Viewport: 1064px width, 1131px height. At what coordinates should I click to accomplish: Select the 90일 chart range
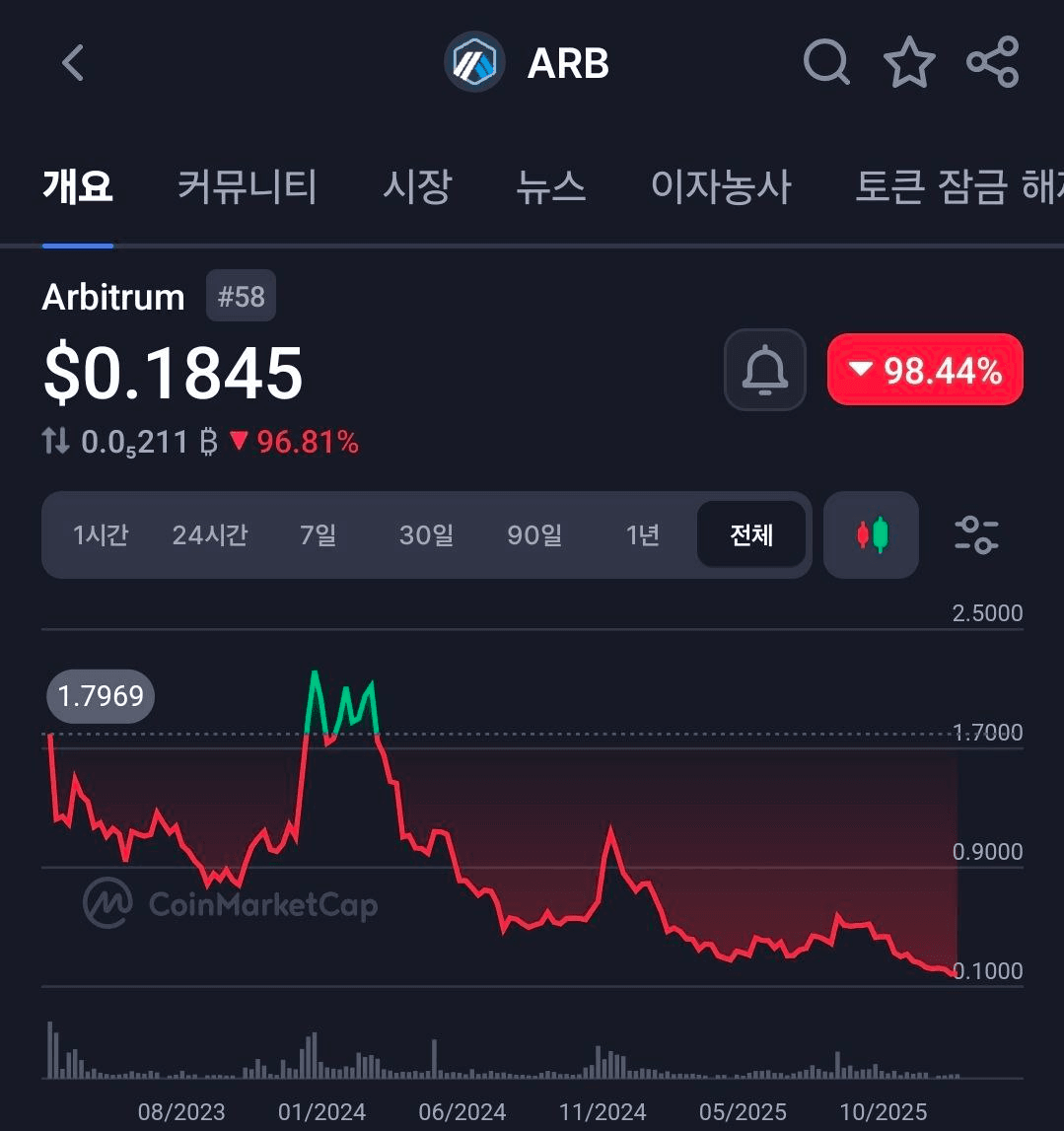point(534,535)
